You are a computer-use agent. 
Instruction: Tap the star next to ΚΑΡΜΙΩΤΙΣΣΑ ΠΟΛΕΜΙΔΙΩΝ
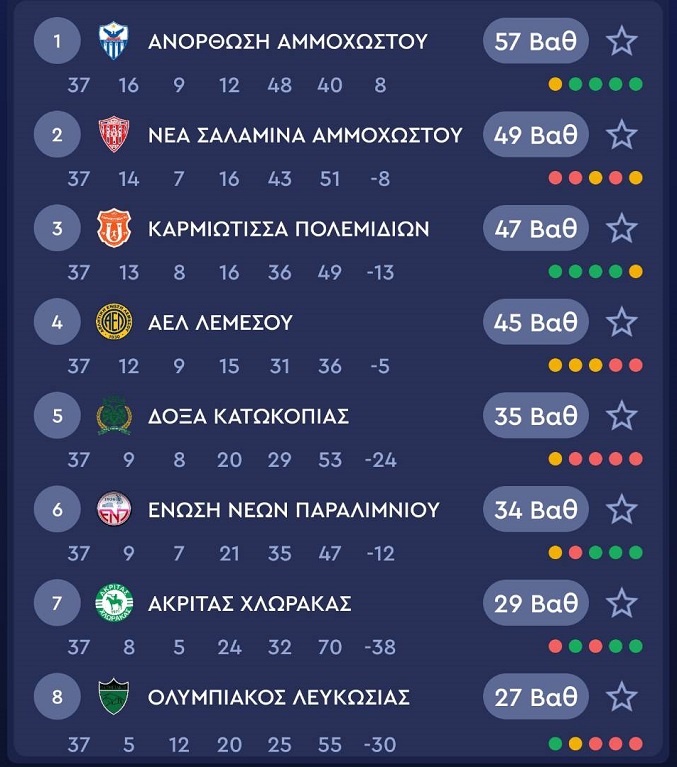(x=622, y=229)
